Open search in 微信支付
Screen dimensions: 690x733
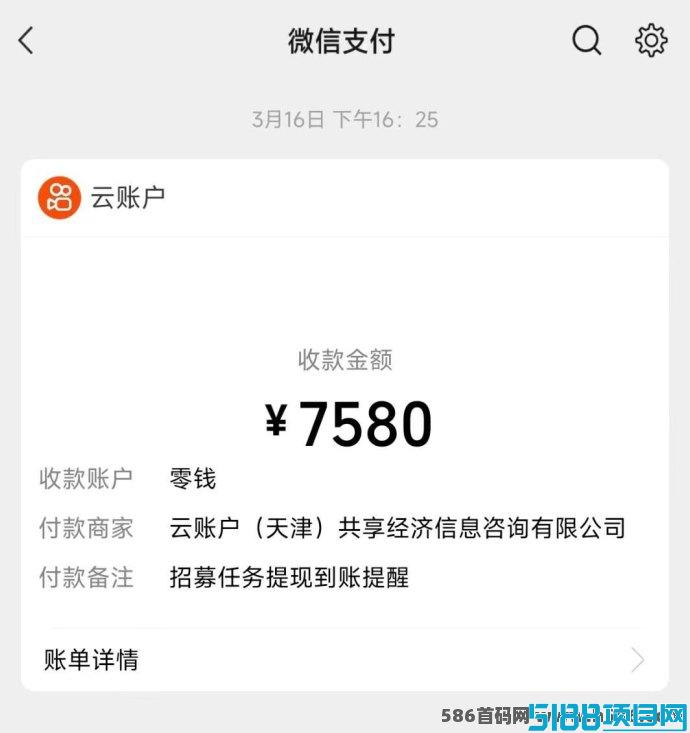coord(587,41)
